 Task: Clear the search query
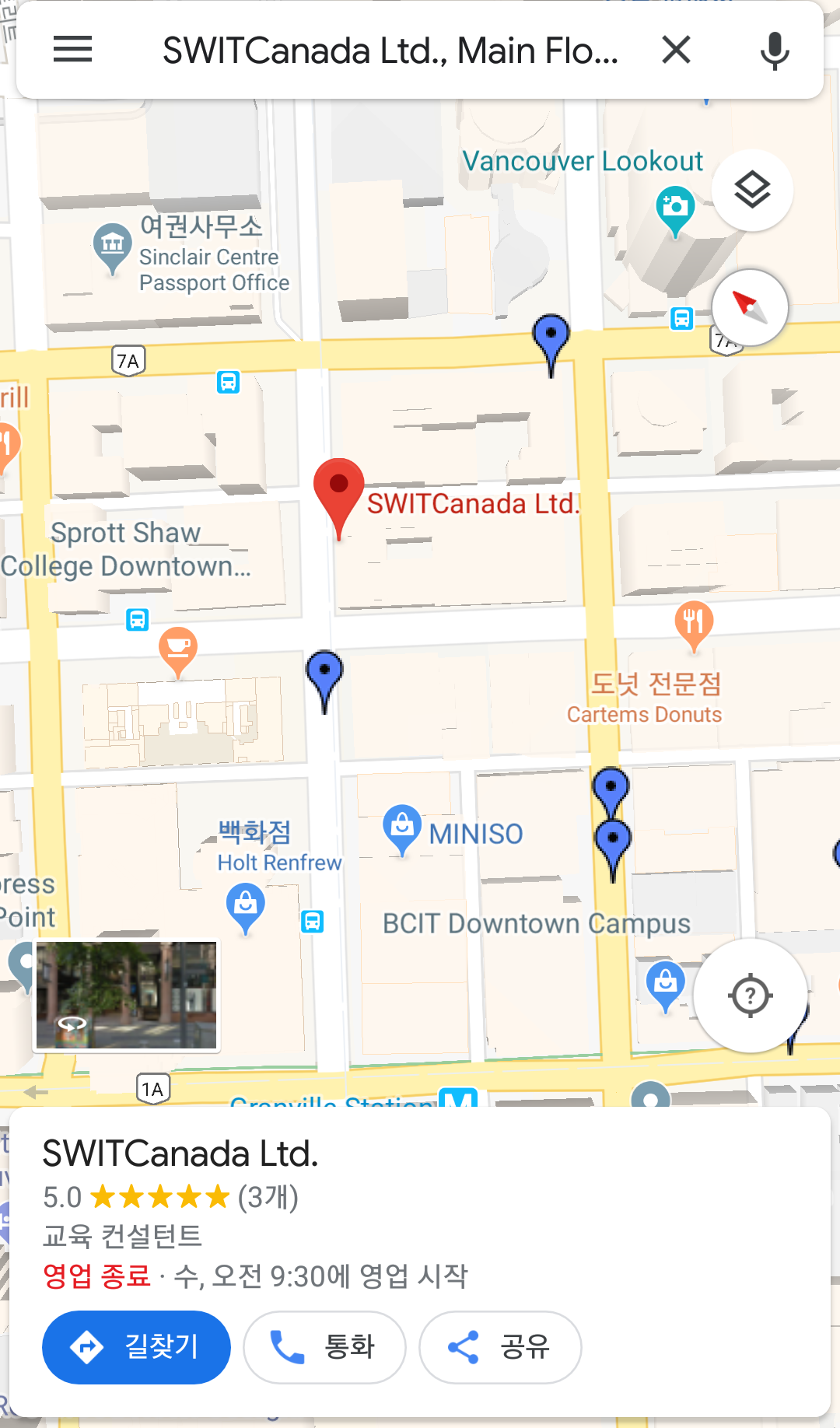point(676,50)
